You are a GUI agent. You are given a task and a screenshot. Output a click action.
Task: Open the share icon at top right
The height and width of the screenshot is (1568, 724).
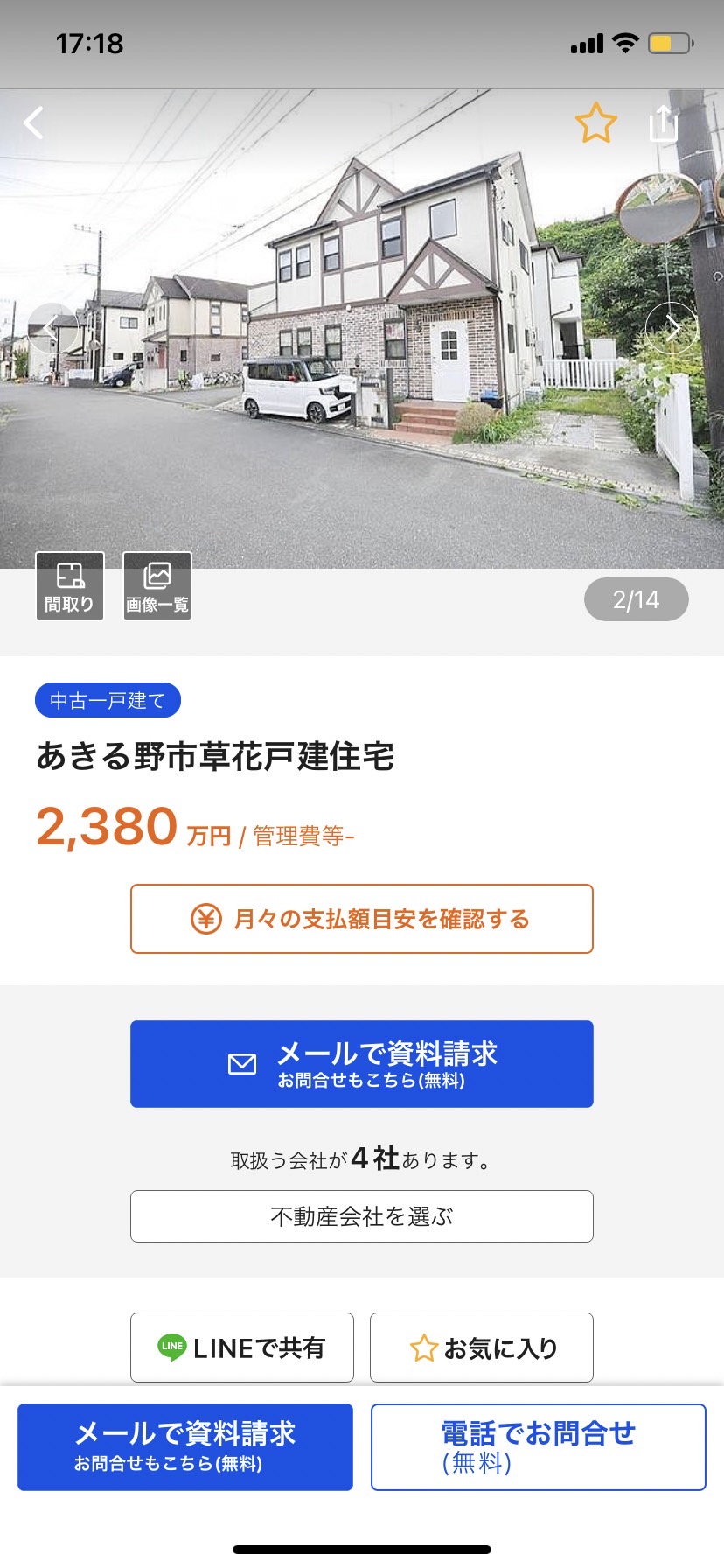point(664,122)
